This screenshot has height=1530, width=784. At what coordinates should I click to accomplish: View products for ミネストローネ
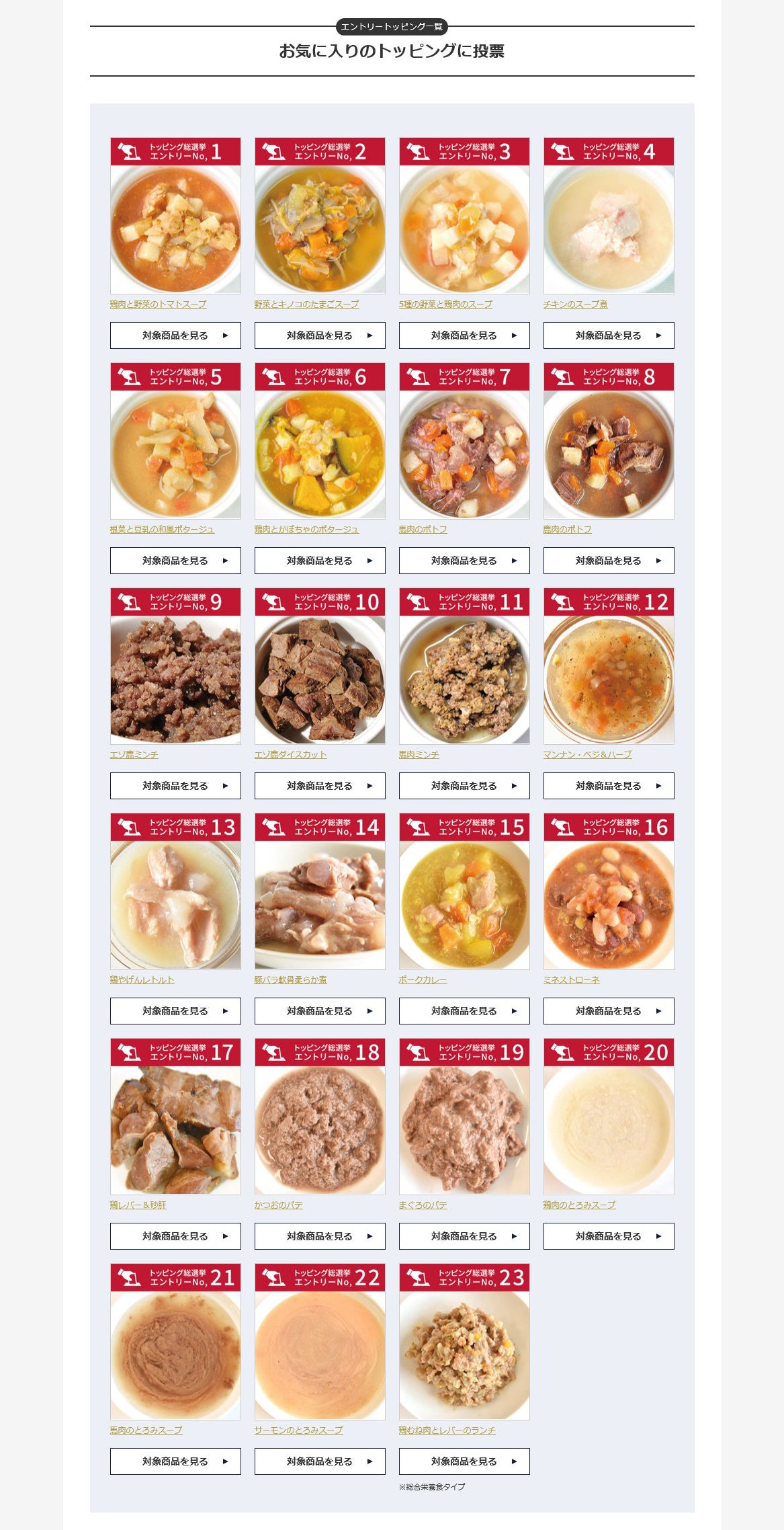[609, 1011]
